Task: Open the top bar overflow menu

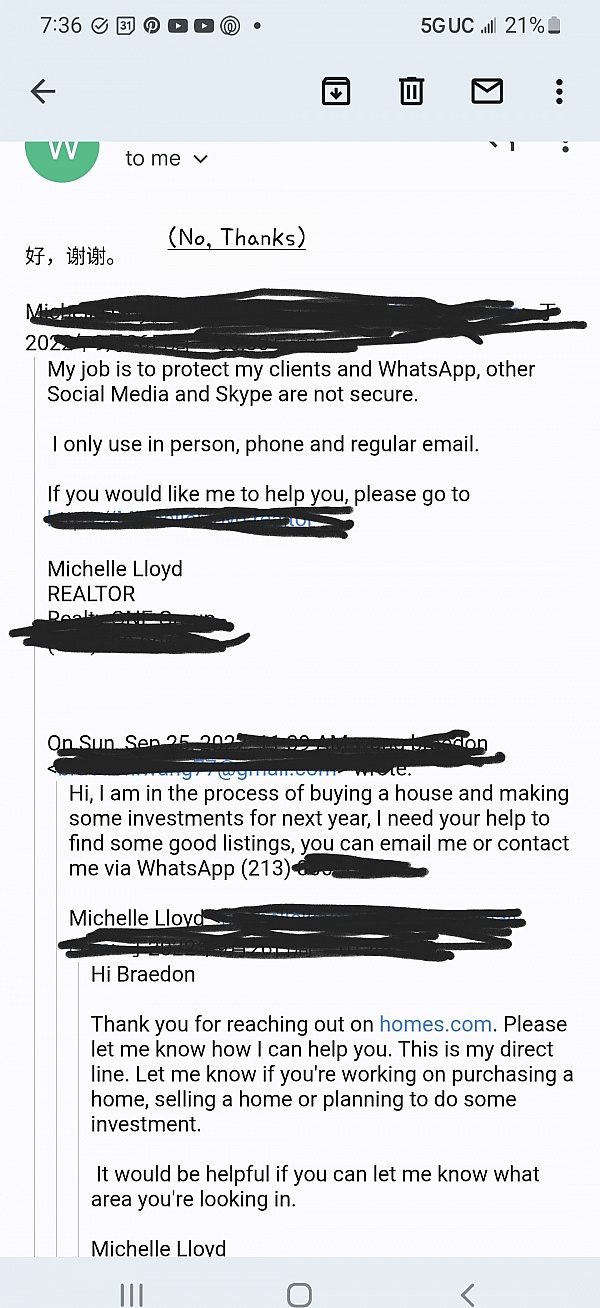Action: click(559, 92)
